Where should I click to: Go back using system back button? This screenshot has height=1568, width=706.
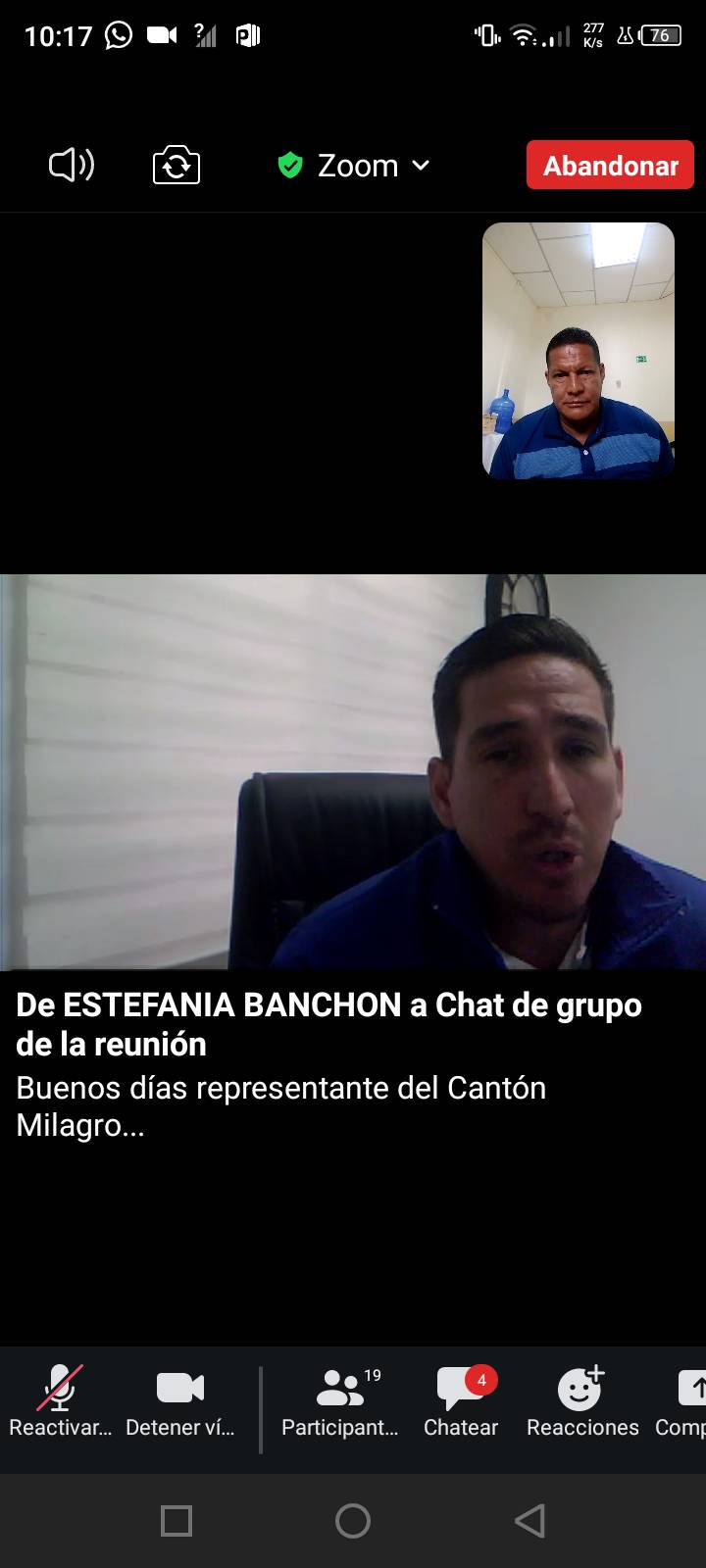pos(529,1521)
